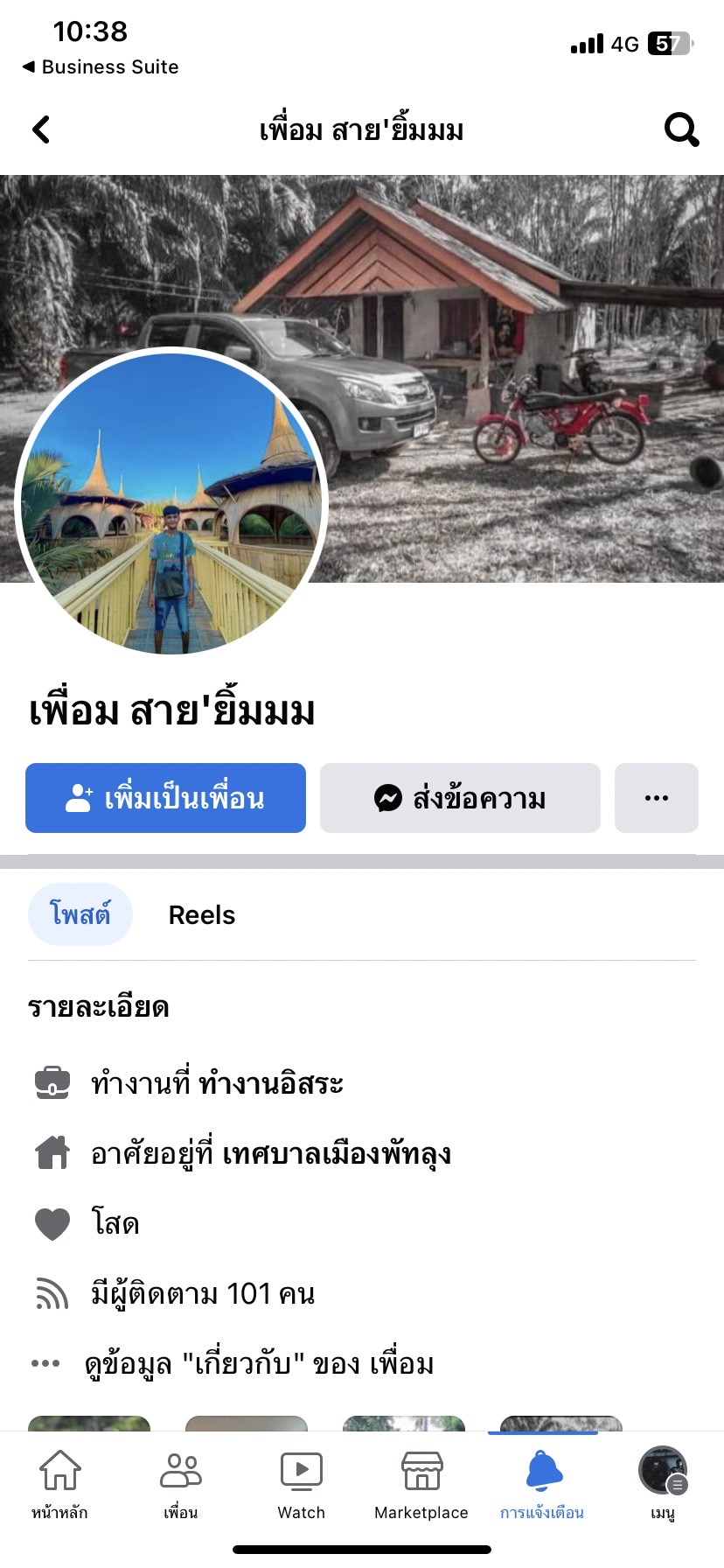The height and width of the screenshot is (1568, 724).
Task: Switch to the Reels tab
Action: pyautogui.click(x=202, y=915)
